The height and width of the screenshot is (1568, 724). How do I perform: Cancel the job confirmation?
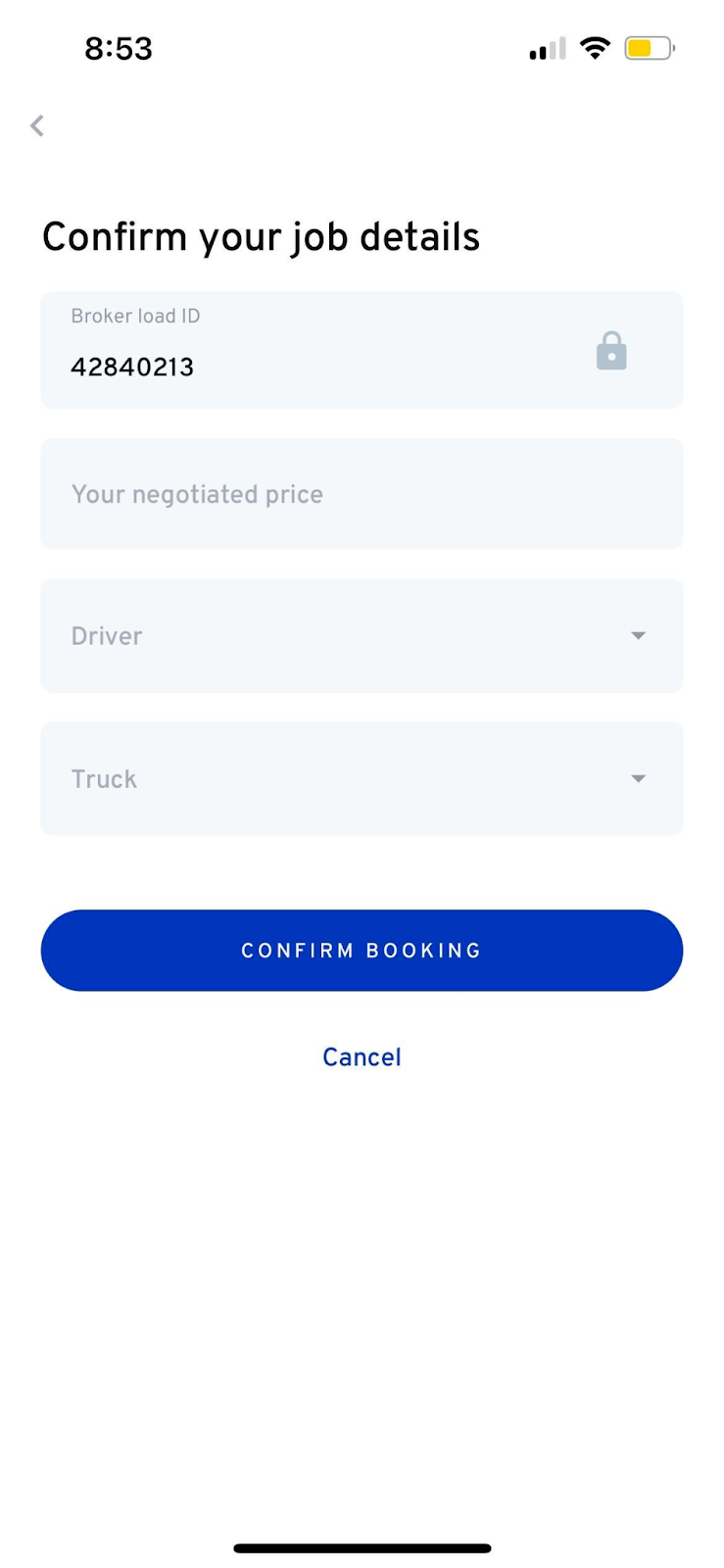tap(362, 1057)
